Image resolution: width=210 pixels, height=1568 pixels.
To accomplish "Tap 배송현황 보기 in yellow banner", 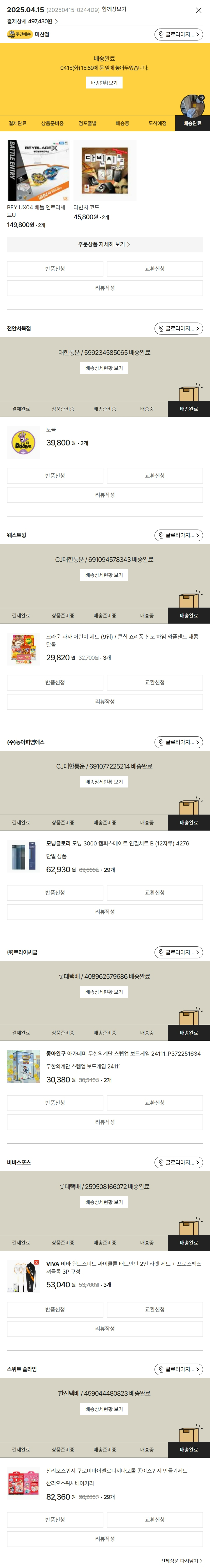I will coord(104,83).
